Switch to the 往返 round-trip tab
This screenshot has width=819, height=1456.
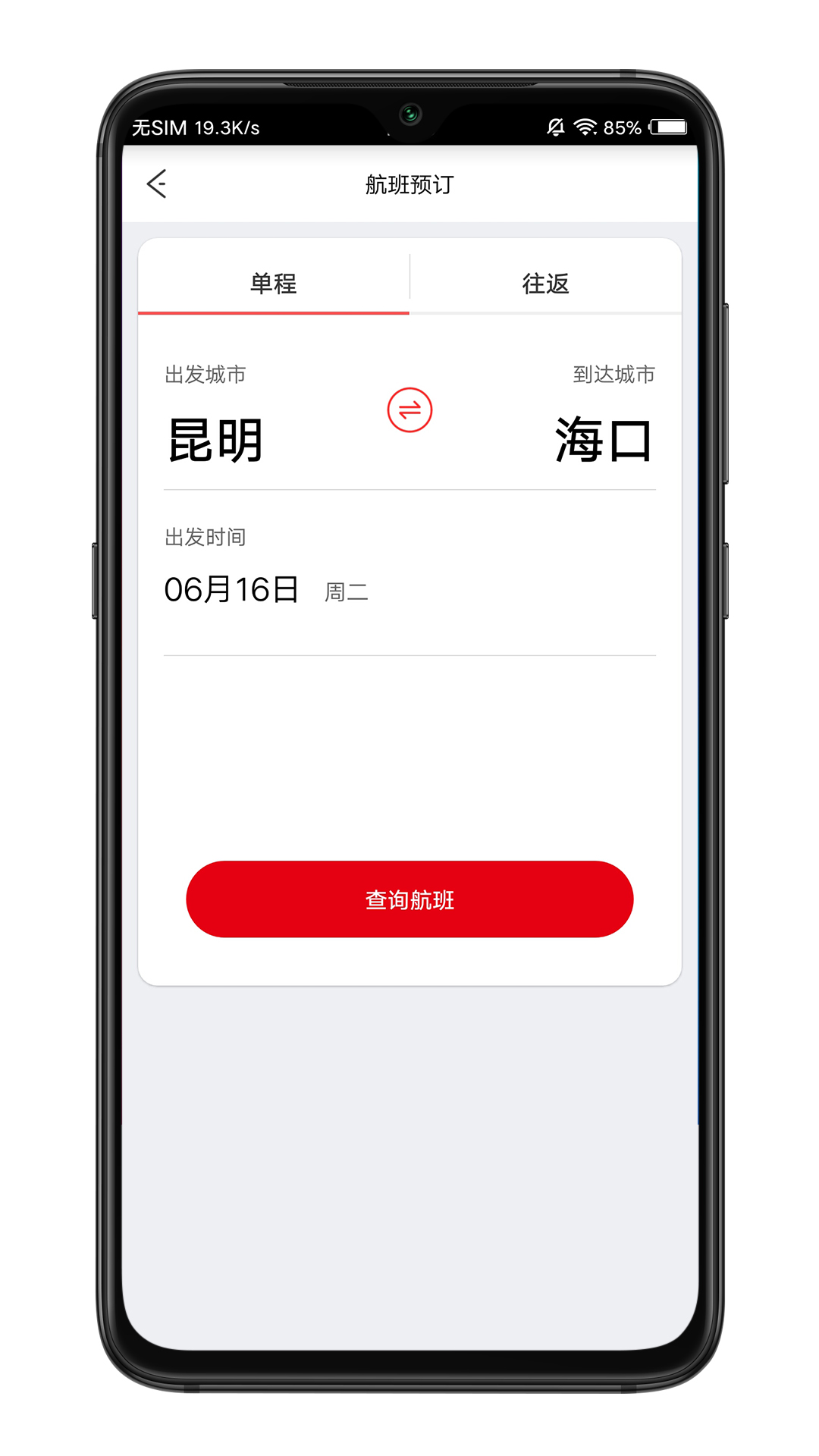coord(545,284)
